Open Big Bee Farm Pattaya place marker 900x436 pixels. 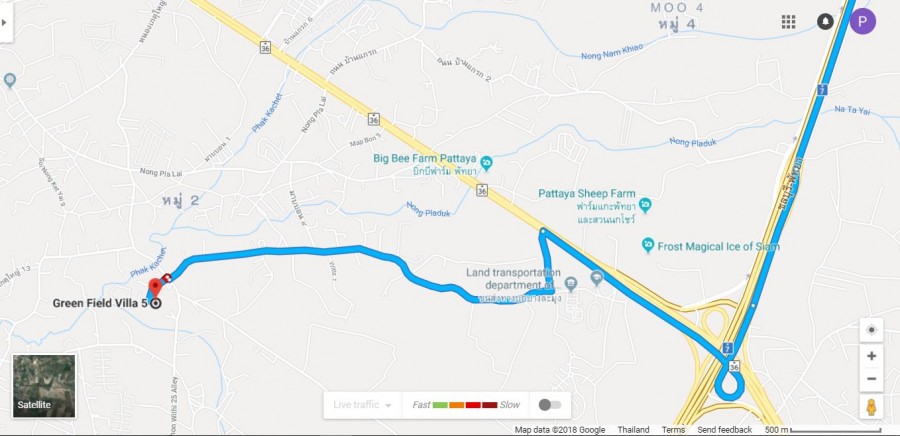click(486, 162)
